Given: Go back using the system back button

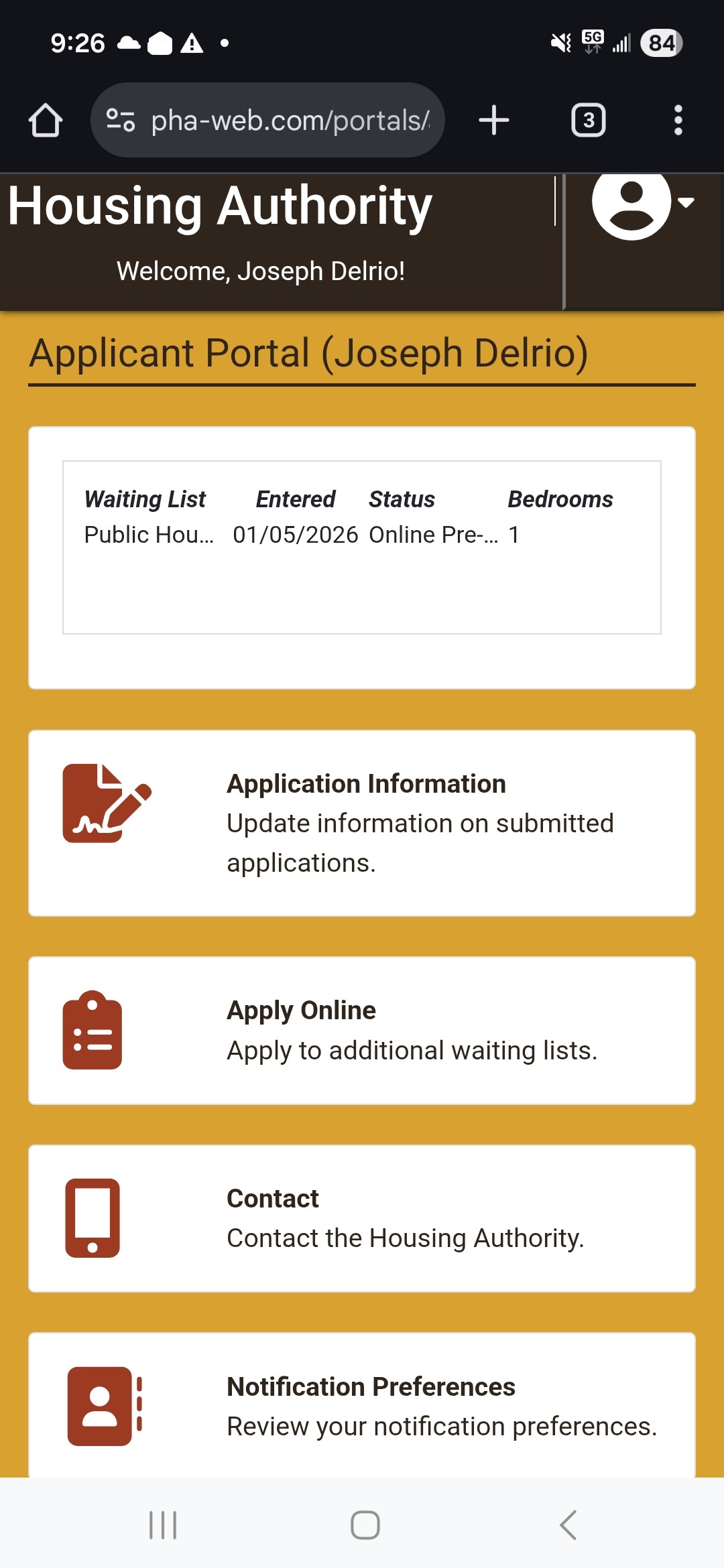Looking at the screenshot, I should pos(568,1525).
